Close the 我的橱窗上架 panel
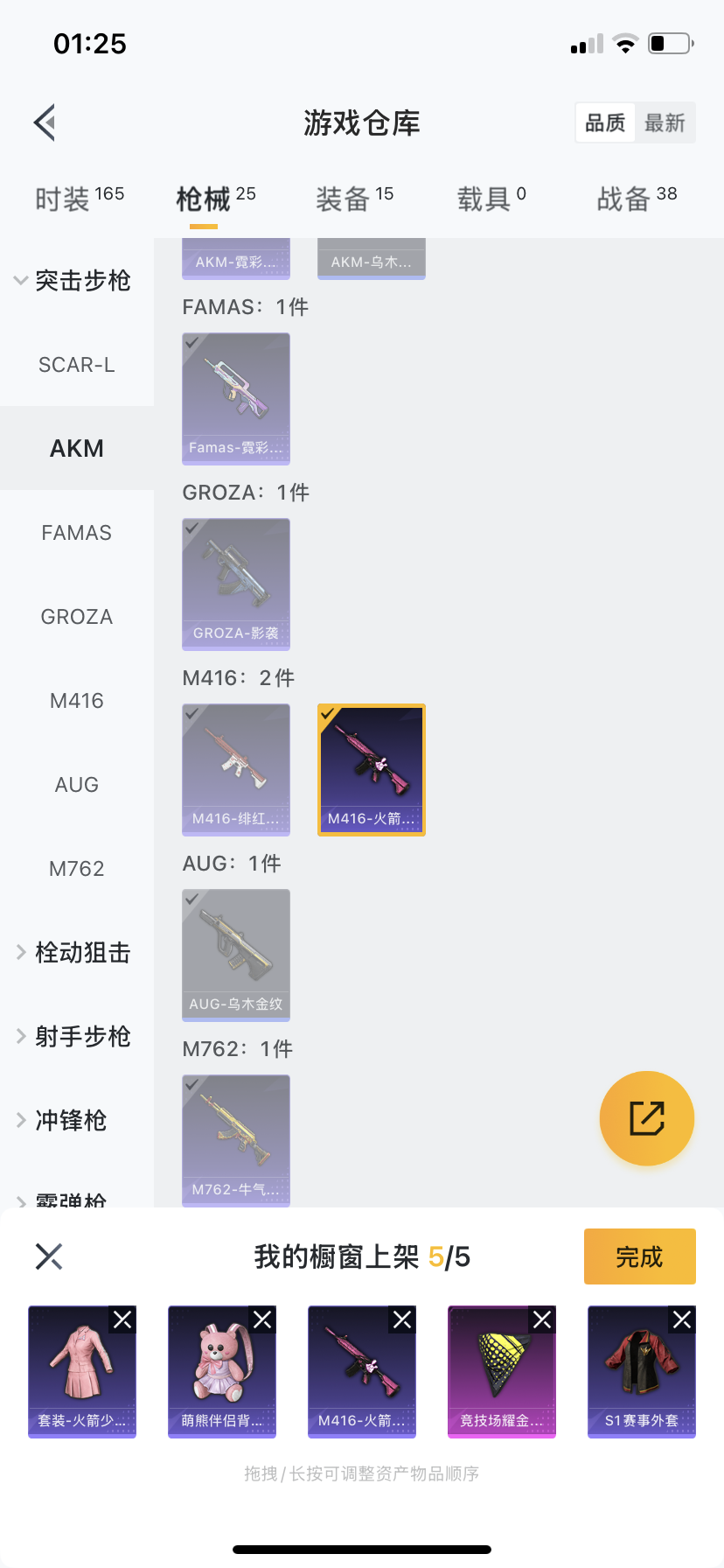This screenshot has height=1568, width=724. click(49, 1256)
